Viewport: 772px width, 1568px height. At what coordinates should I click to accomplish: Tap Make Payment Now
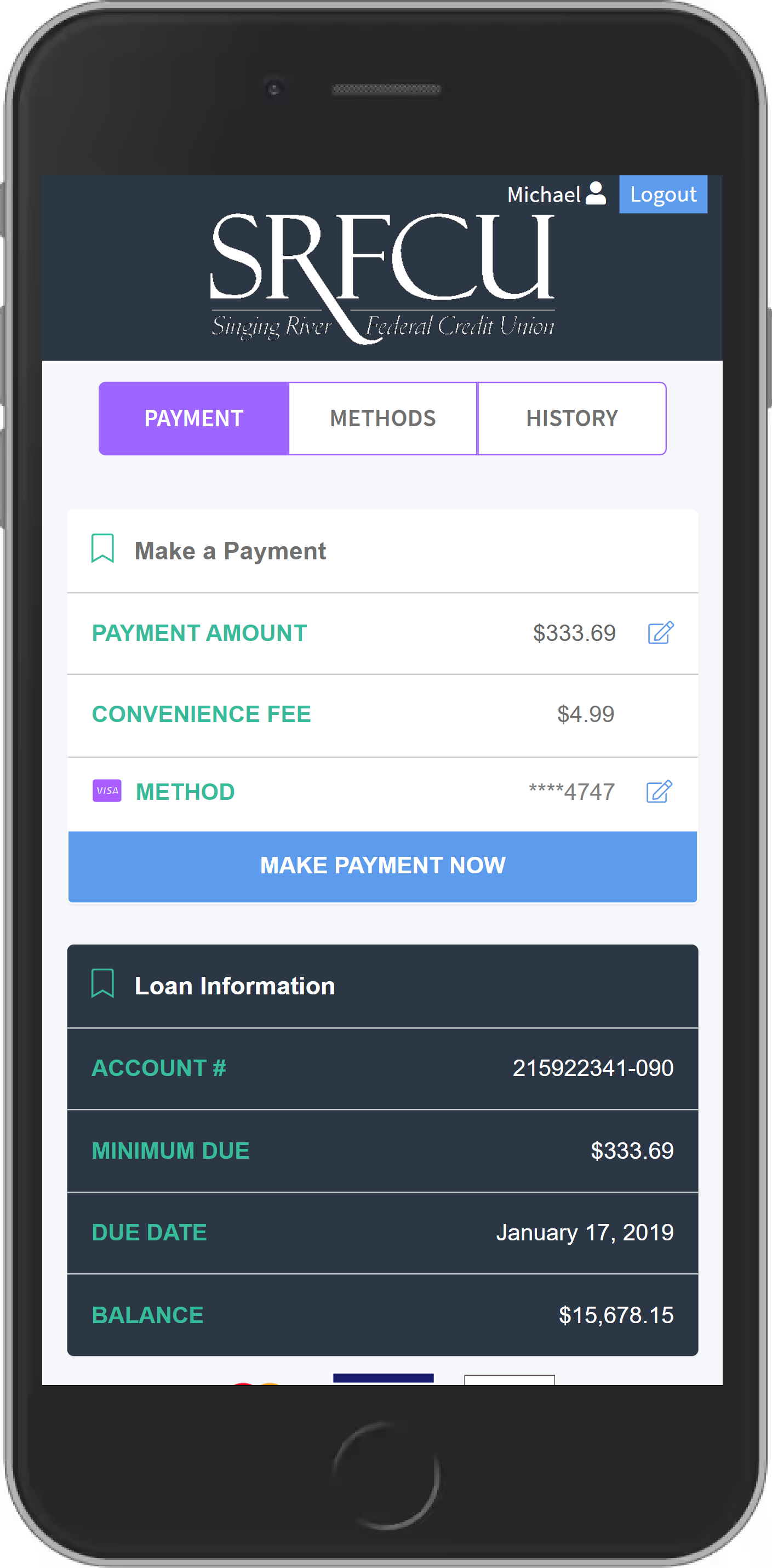(382, 866)
